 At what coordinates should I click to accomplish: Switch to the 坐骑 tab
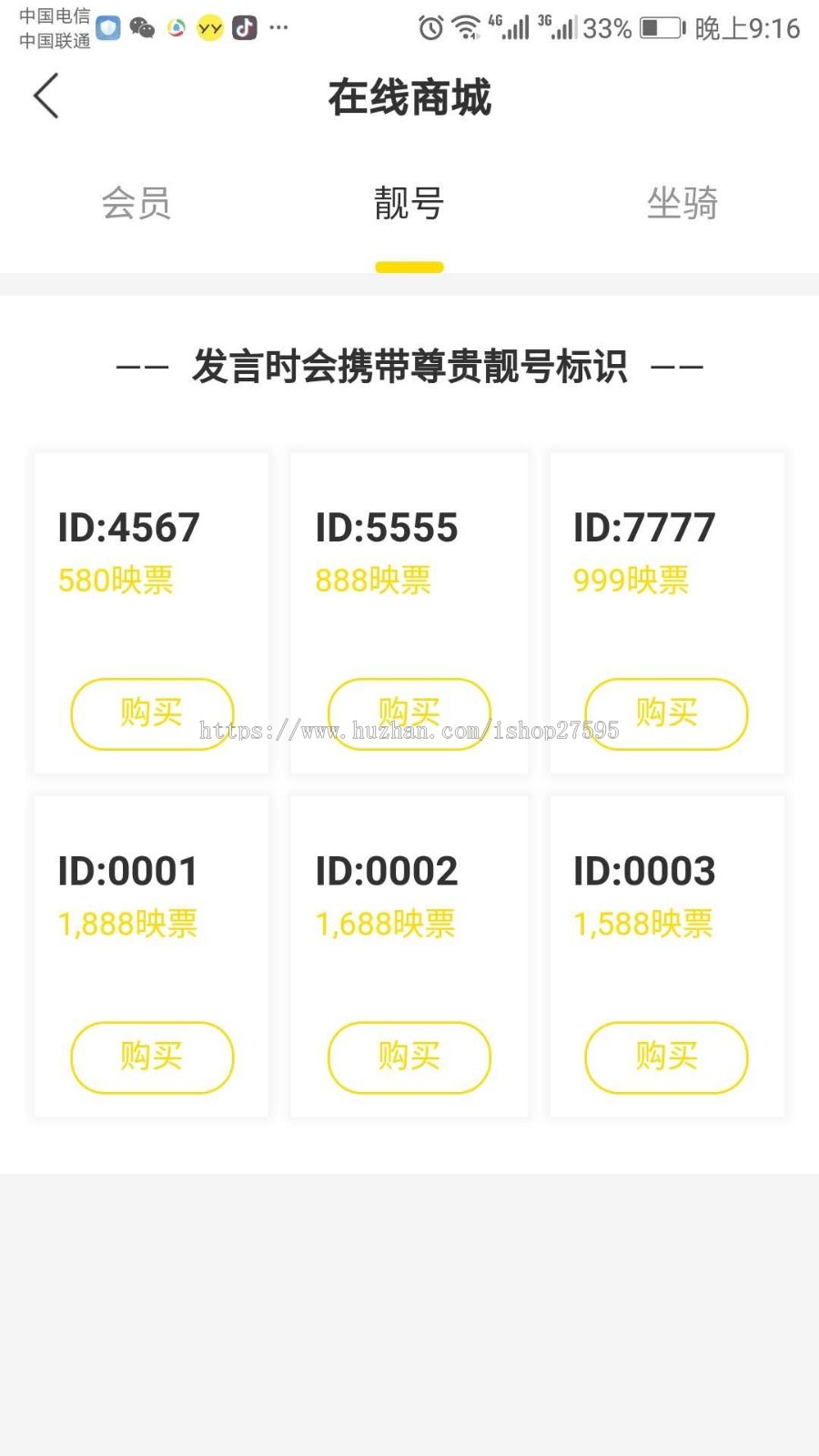(681, 204)
